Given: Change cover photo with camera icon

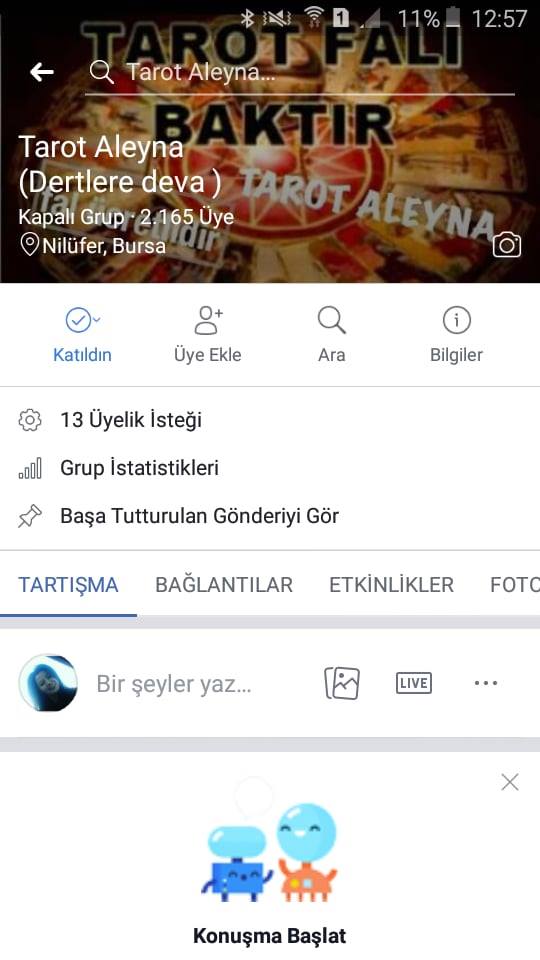Looking at the screenshot, I should pos(507,244).
